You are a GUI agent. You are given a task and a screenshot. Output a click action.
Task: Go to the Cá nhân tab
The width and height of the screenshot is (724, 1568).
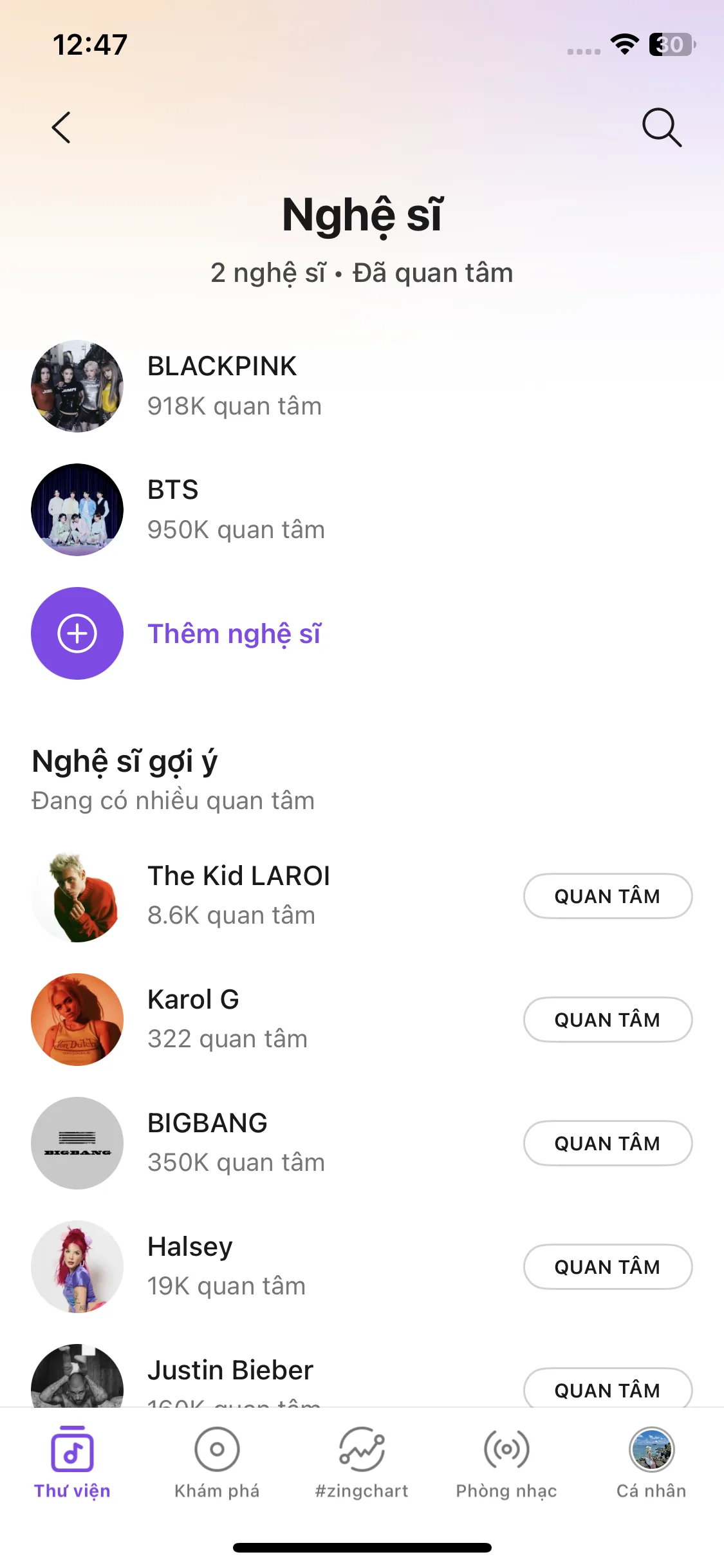651,1462
